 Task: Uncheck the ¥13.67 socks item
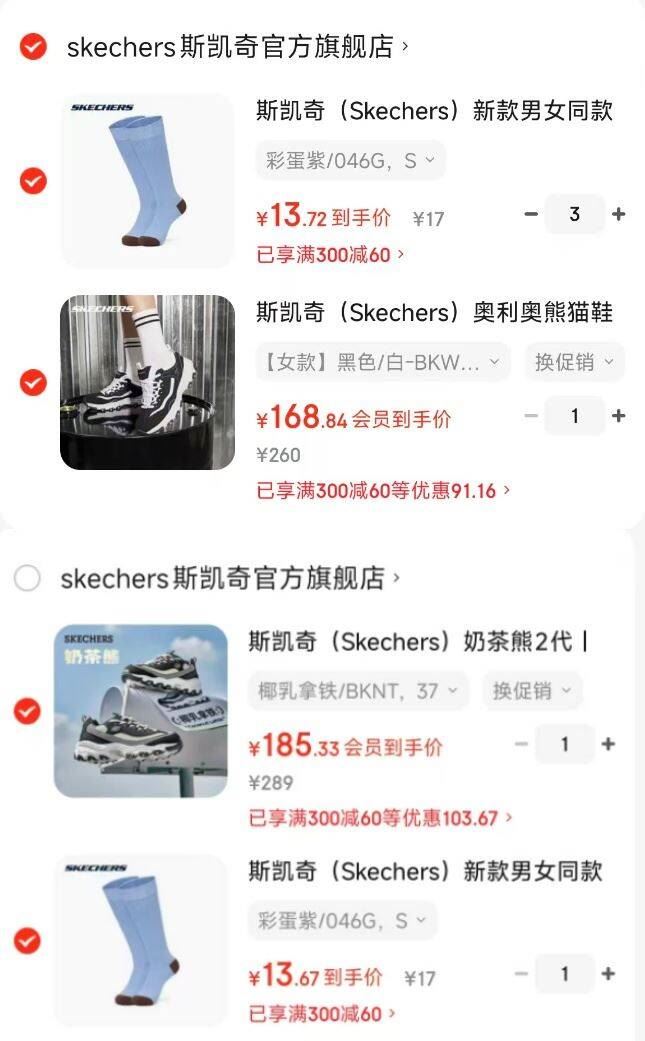point(27,941)
